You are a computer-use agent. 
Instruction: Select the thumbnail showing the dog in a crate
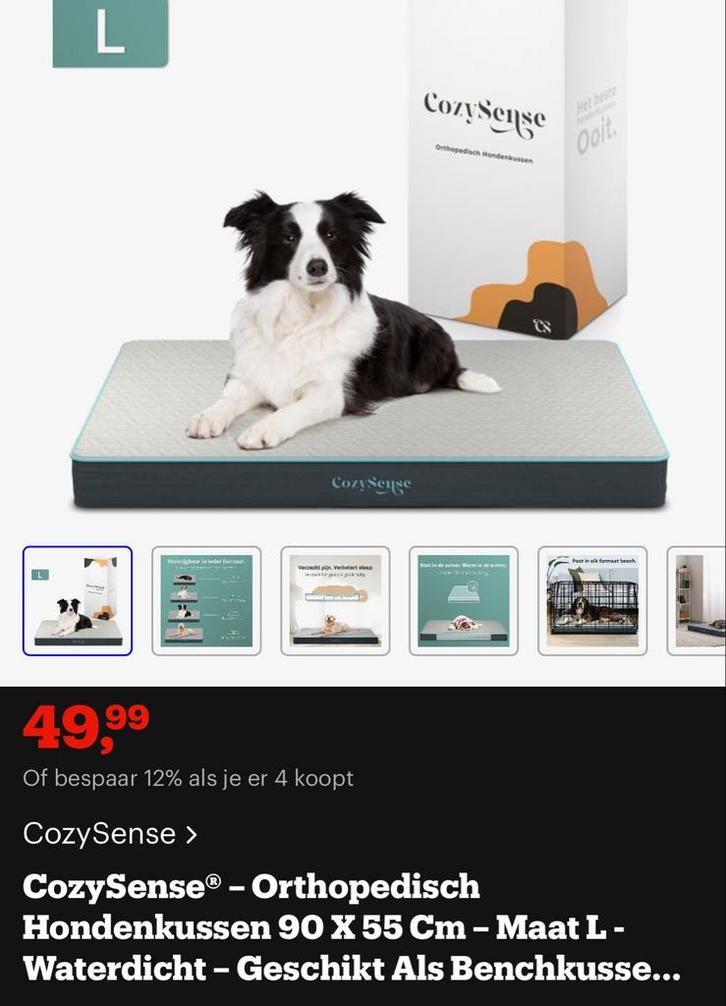pos(592,600)
